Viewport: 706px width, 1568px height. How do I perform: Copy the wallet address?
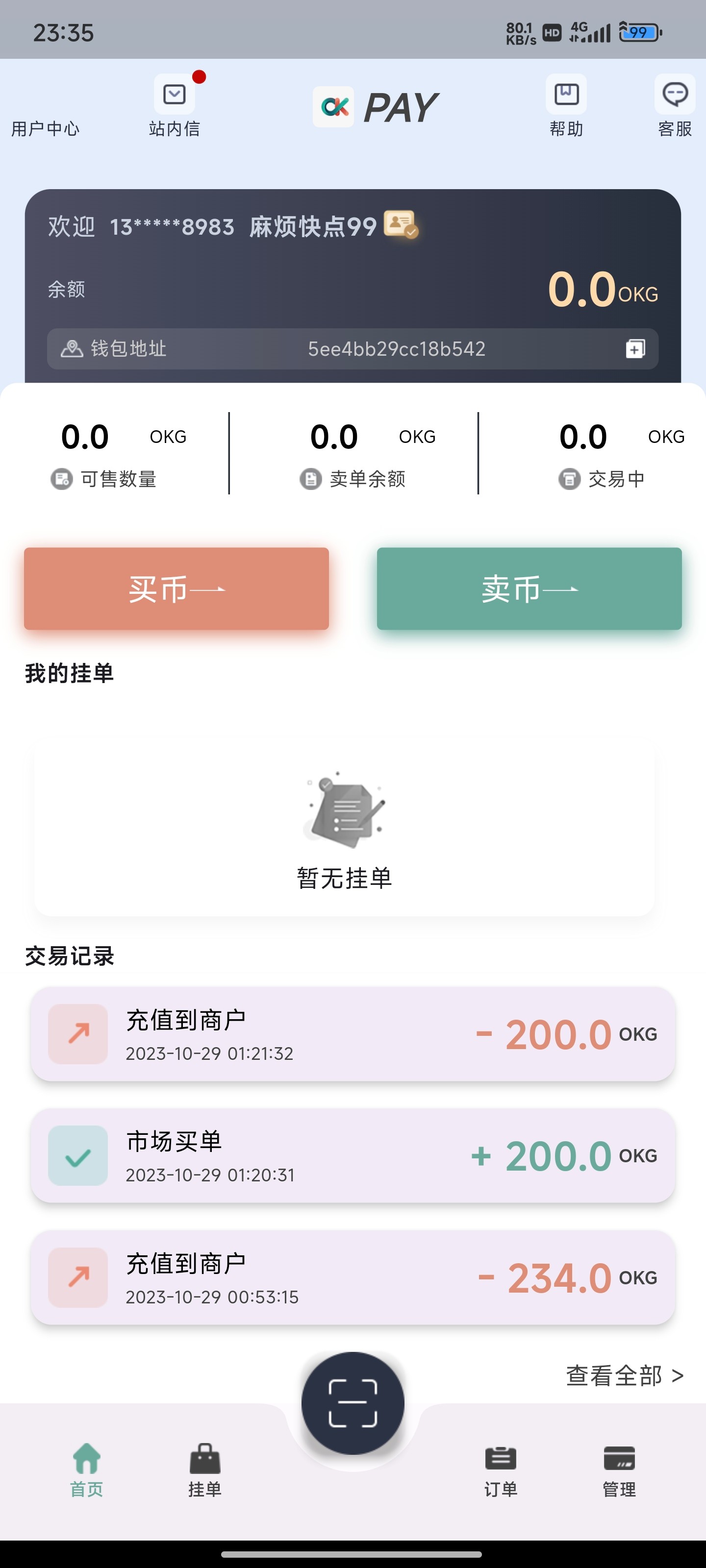click(x=635, y=349)
